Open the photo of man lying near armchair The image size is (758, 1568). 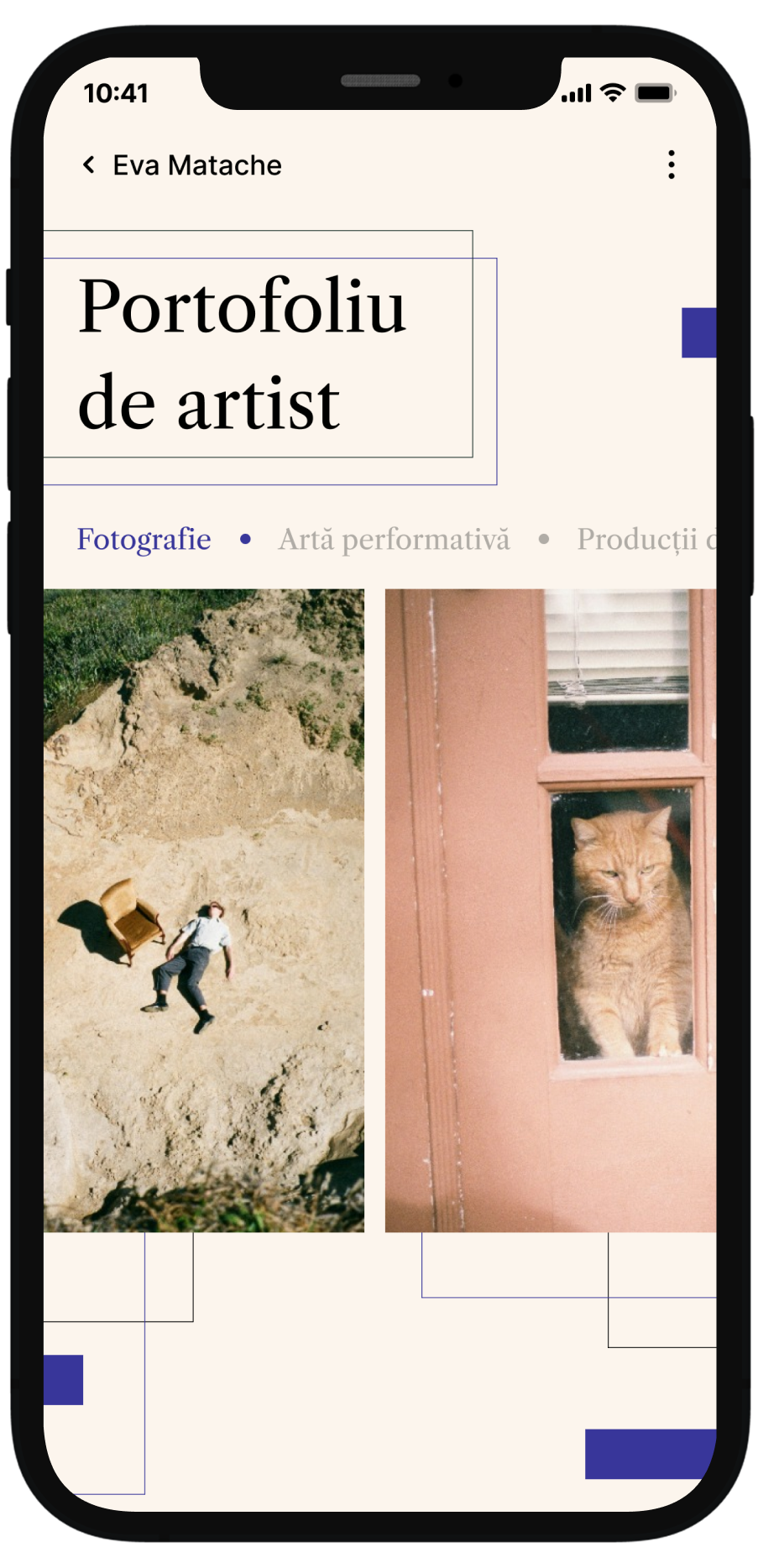coord(204,910)
